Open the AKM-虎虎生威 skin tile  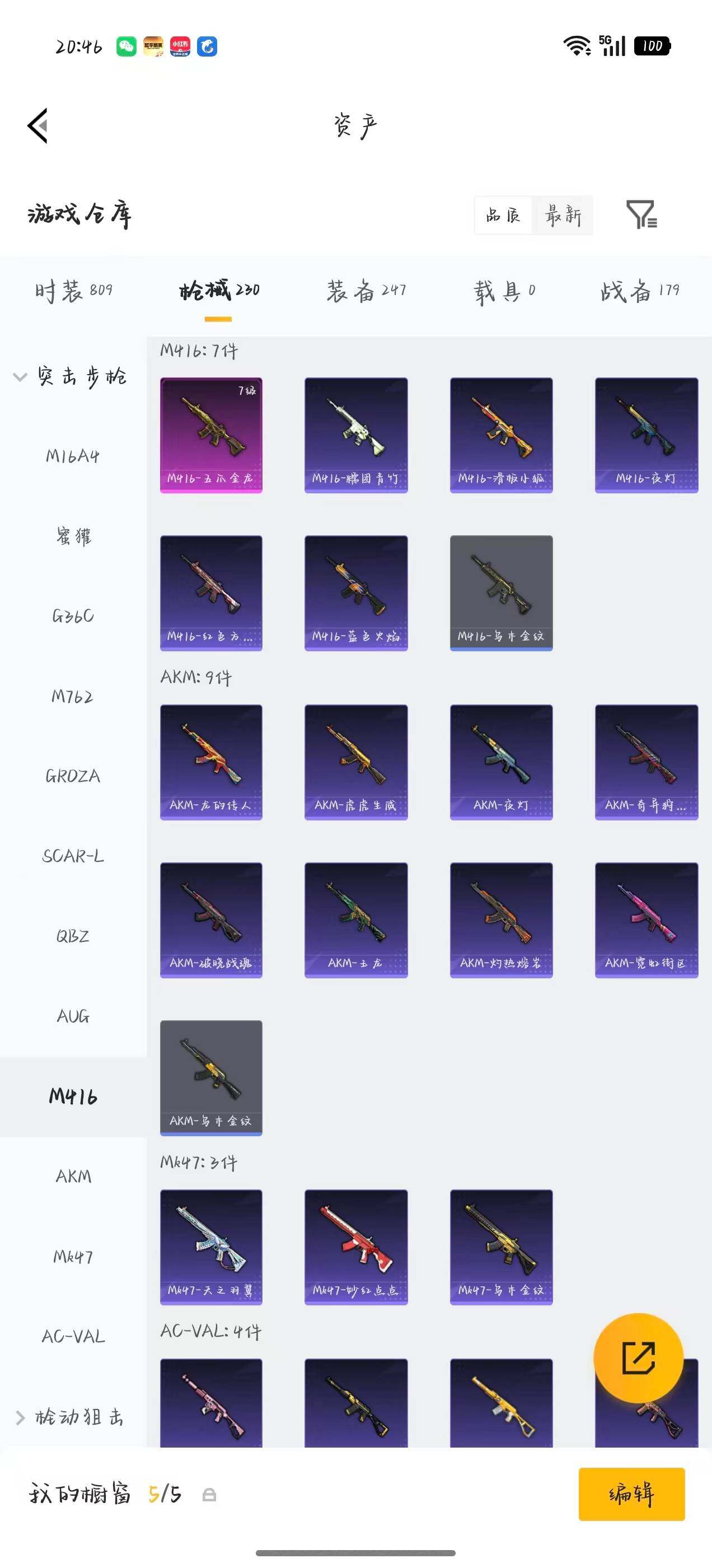click(356, 762)
